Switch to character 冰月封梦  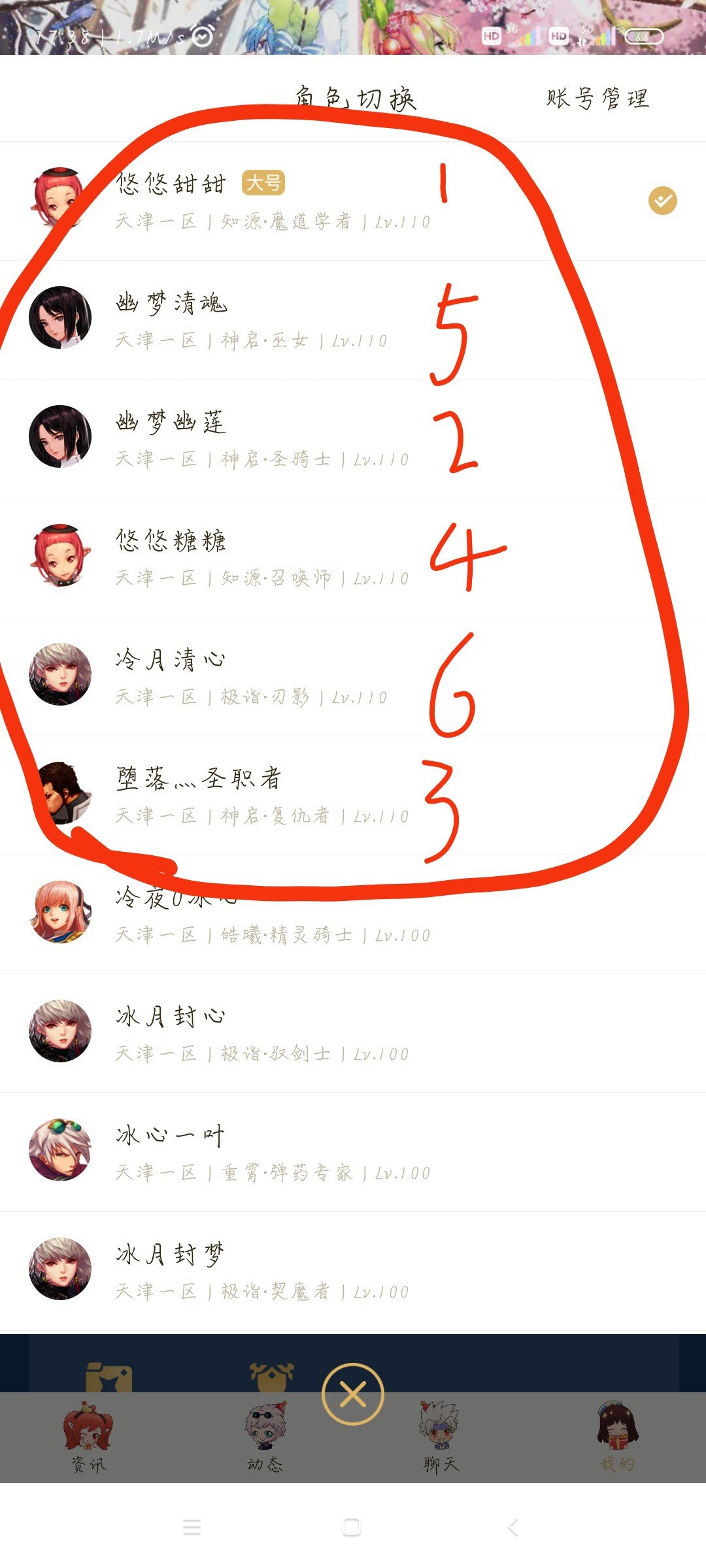(353, 1271)
